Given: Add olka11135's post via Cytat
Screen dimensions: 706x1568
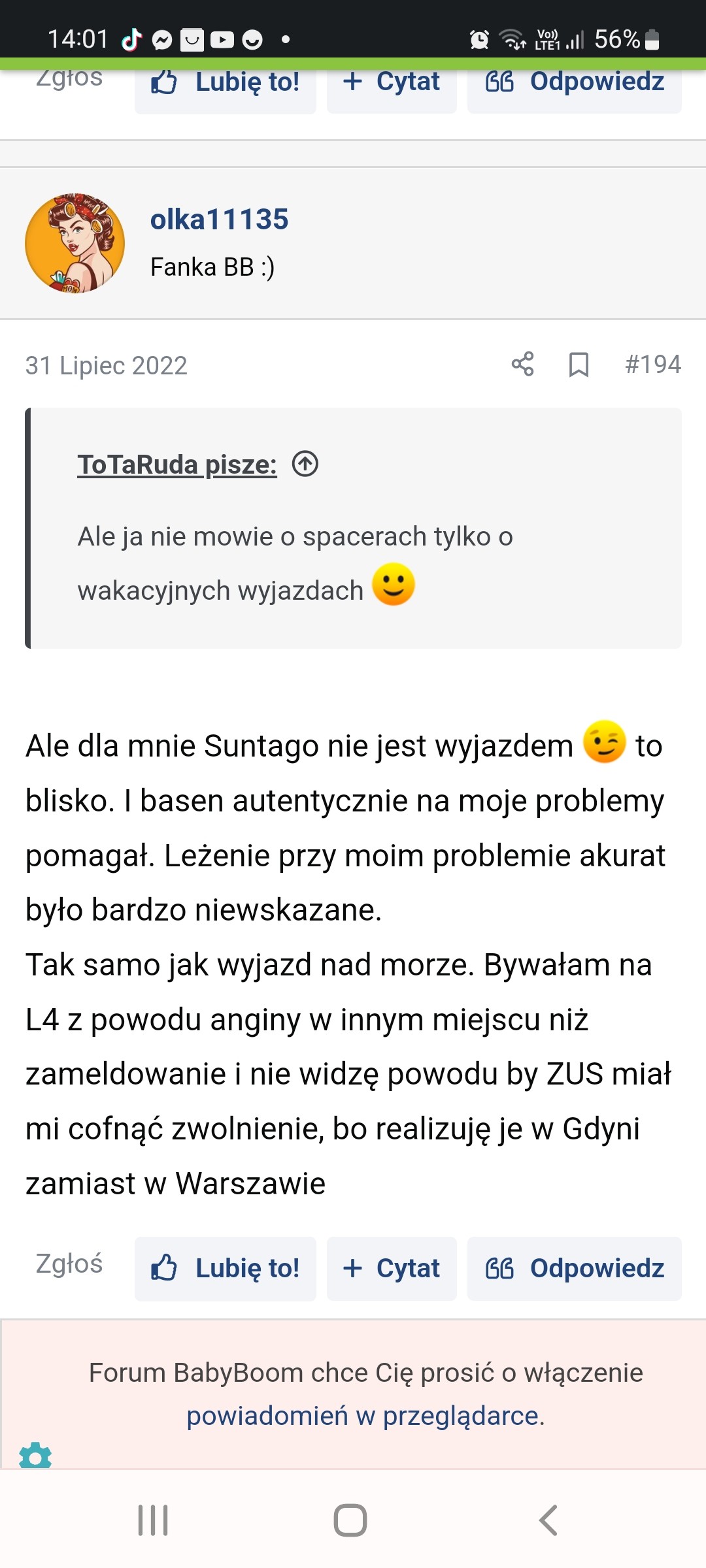Looking at the screenshot, I should click(x=392, y=1268).
